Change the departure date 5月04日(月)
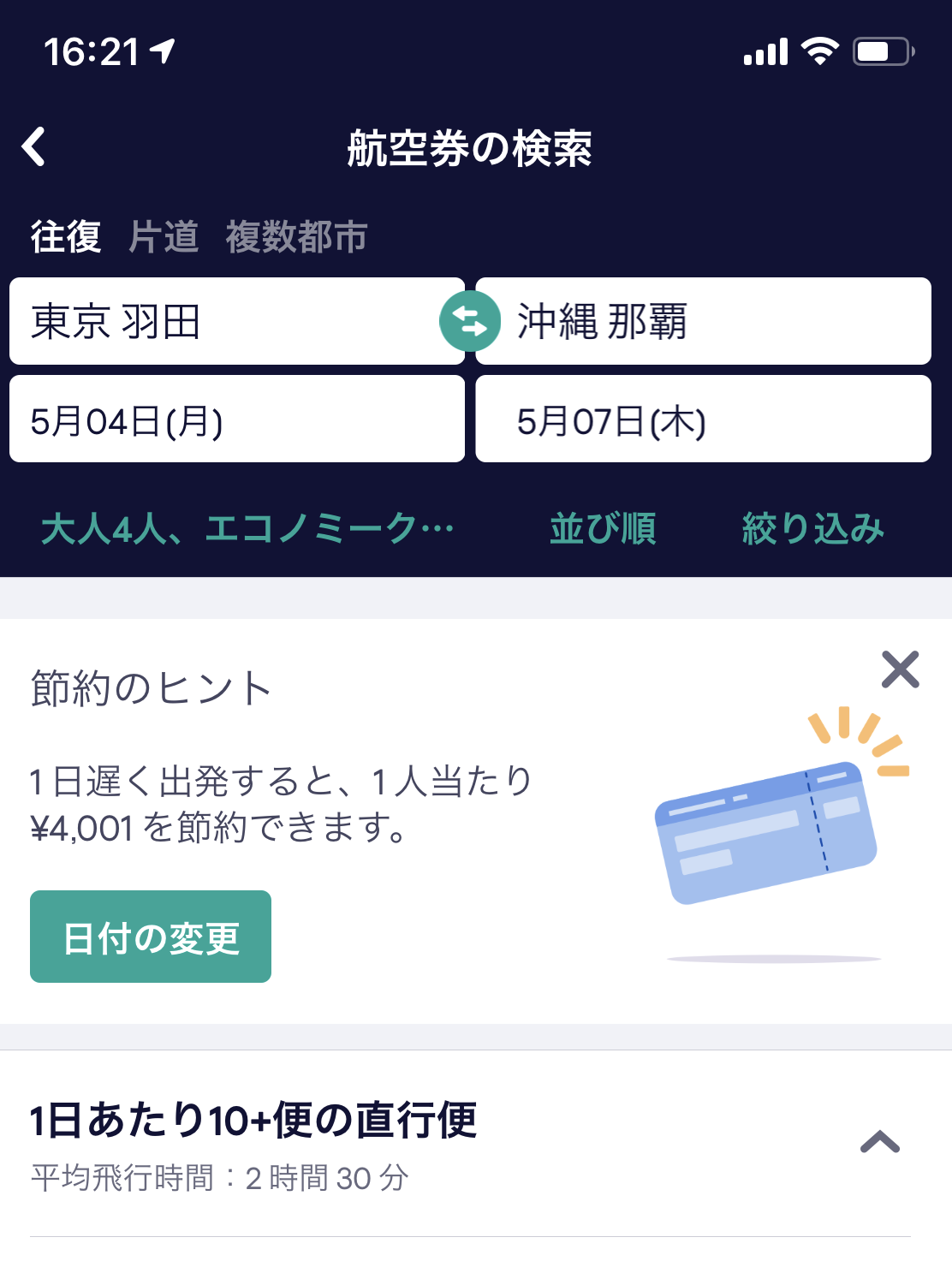The image size is (952, 1267). pos(236,419)
